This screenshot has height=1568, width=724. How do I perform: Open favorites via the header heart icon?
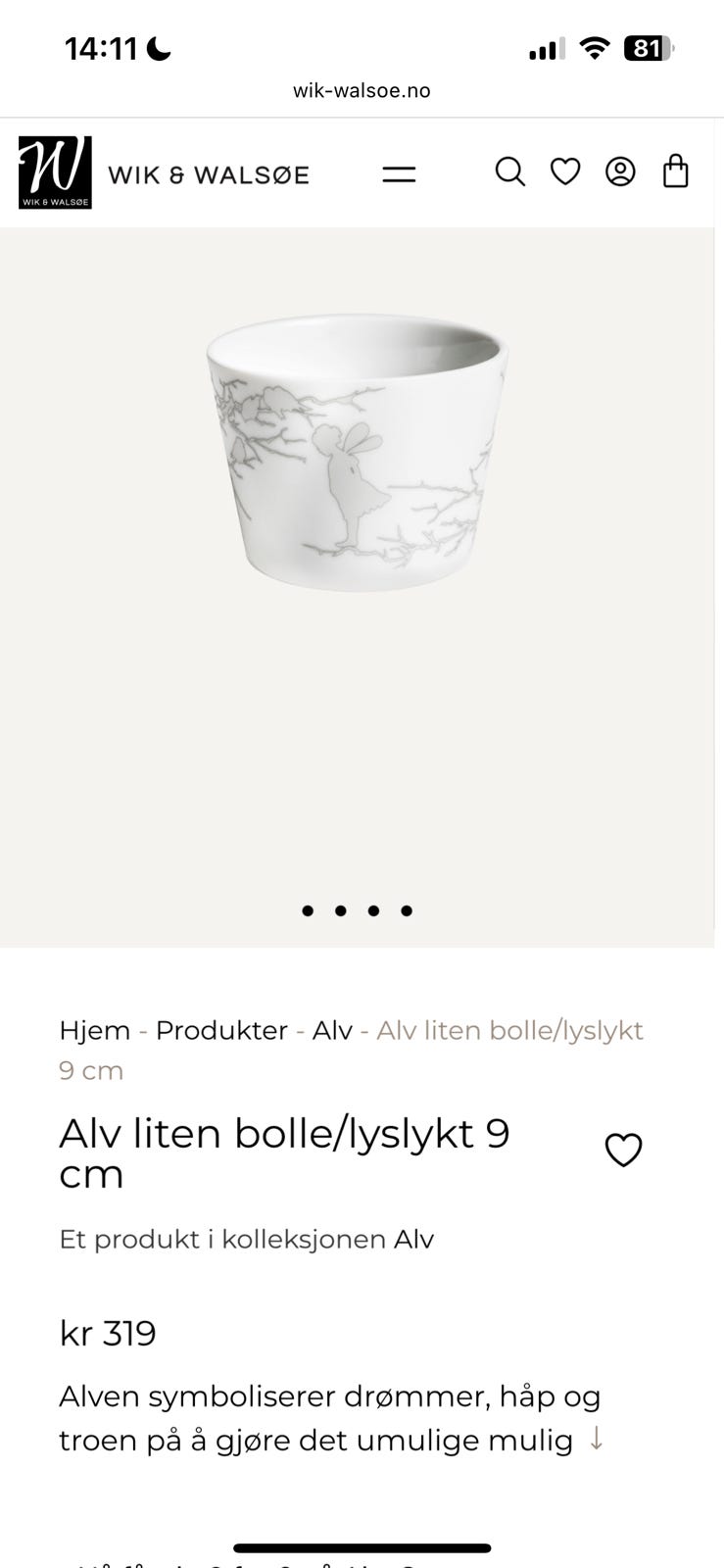pyautogui.click(x=565, y=172)
